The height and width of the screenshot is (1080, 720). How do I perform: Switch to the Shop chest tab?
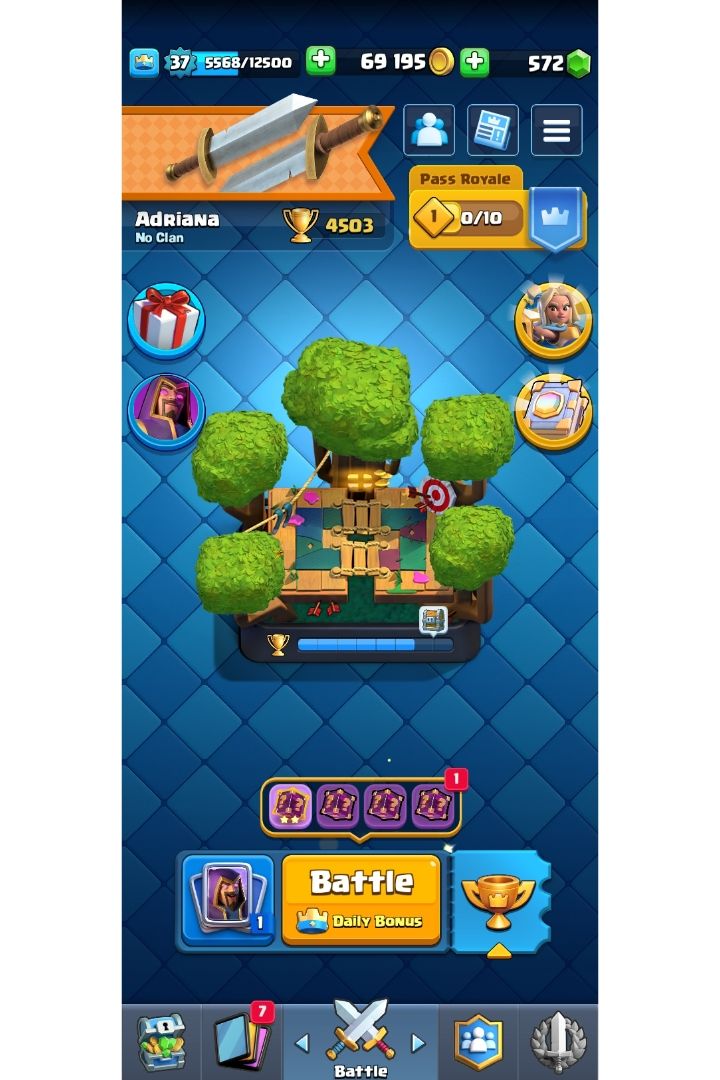(161, 1042)
